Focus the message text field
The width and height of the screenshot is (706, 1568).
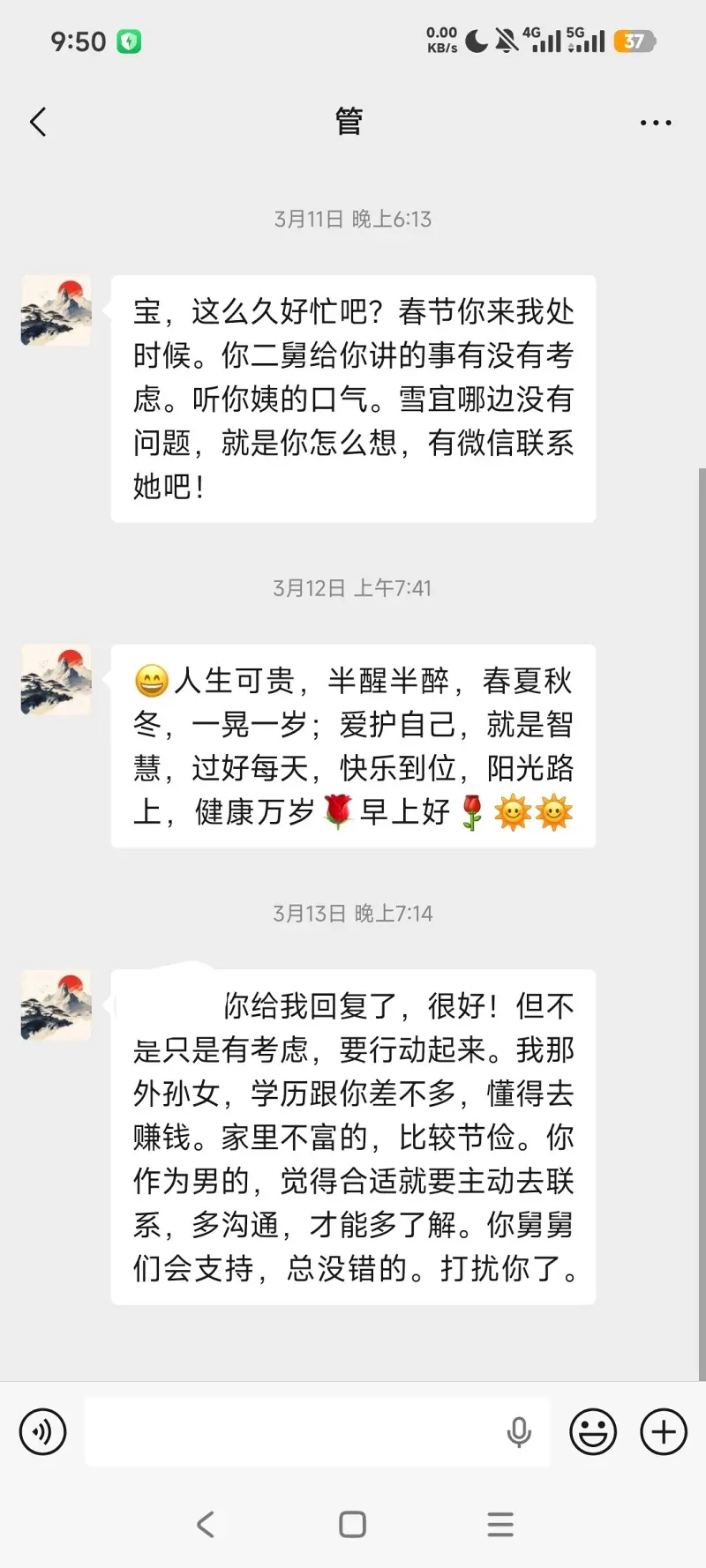click(291, 1431)
